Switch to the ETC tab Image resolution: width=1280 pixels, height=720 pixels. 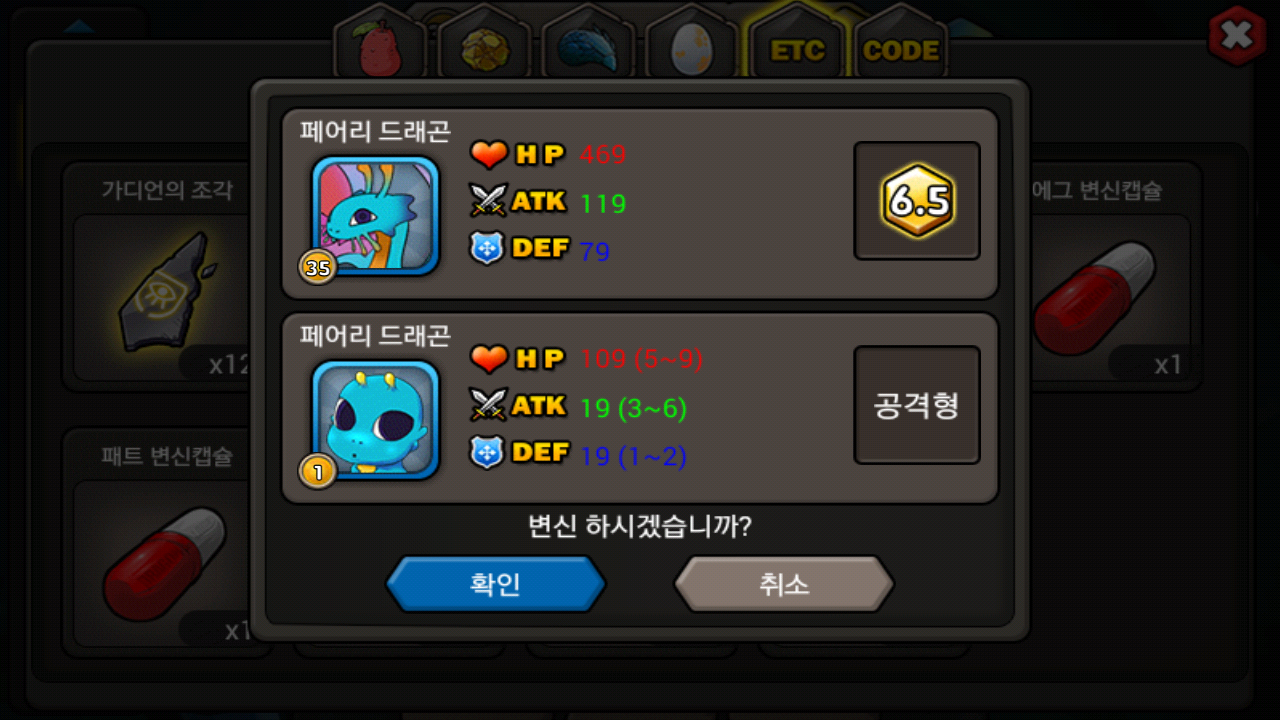pos(796,50)
